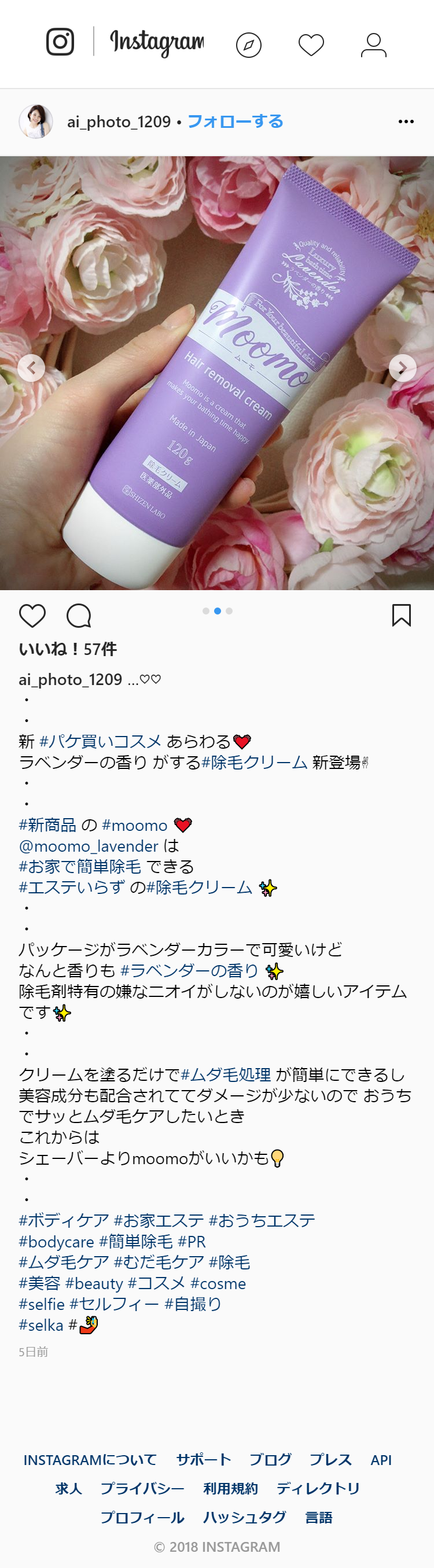Open the explore compass icon
The image size is (434, 1568).
click(x=248, y=45)
